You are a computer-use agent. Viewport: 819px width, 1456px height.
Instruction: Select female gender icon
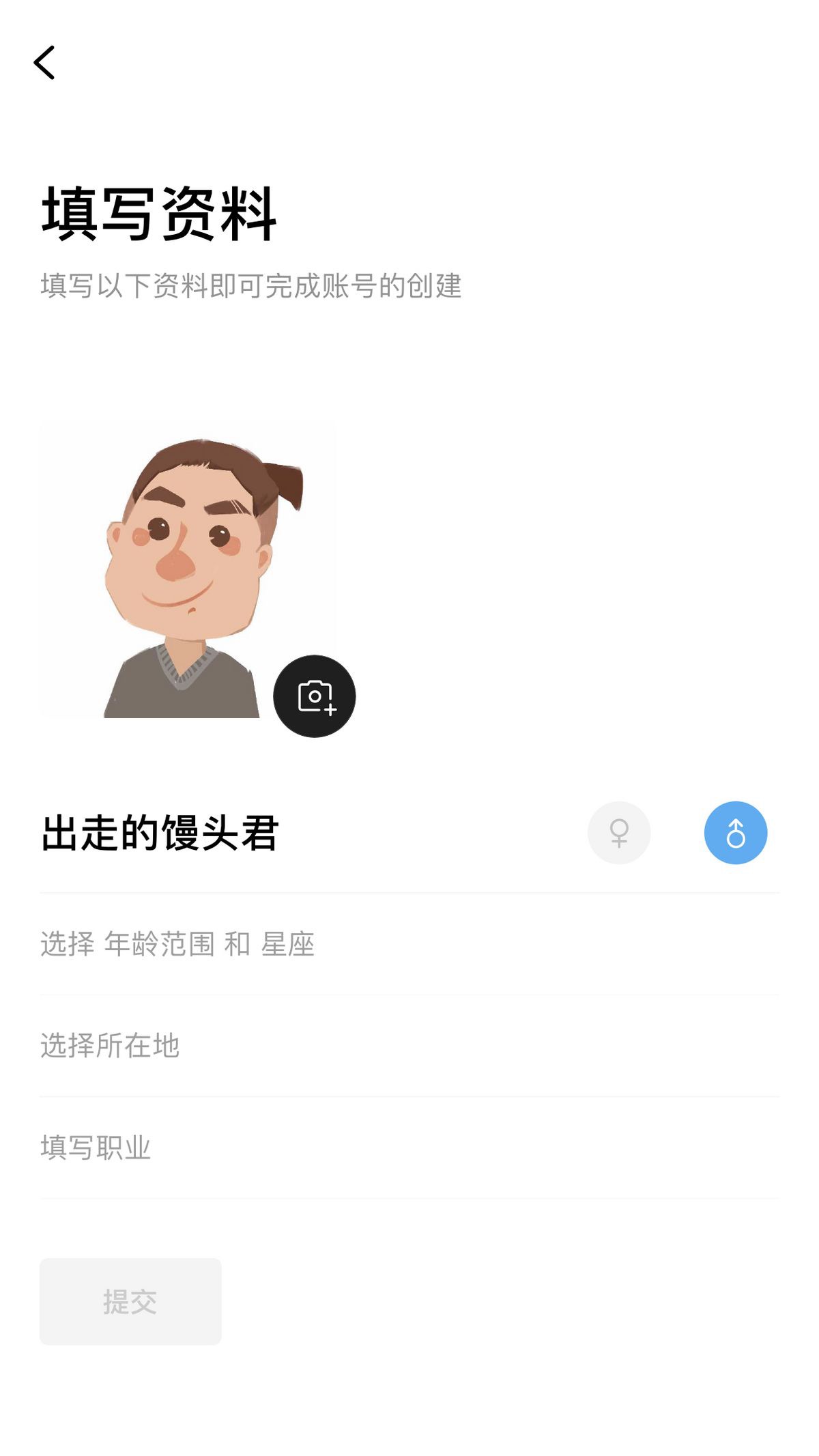[619, 833]
